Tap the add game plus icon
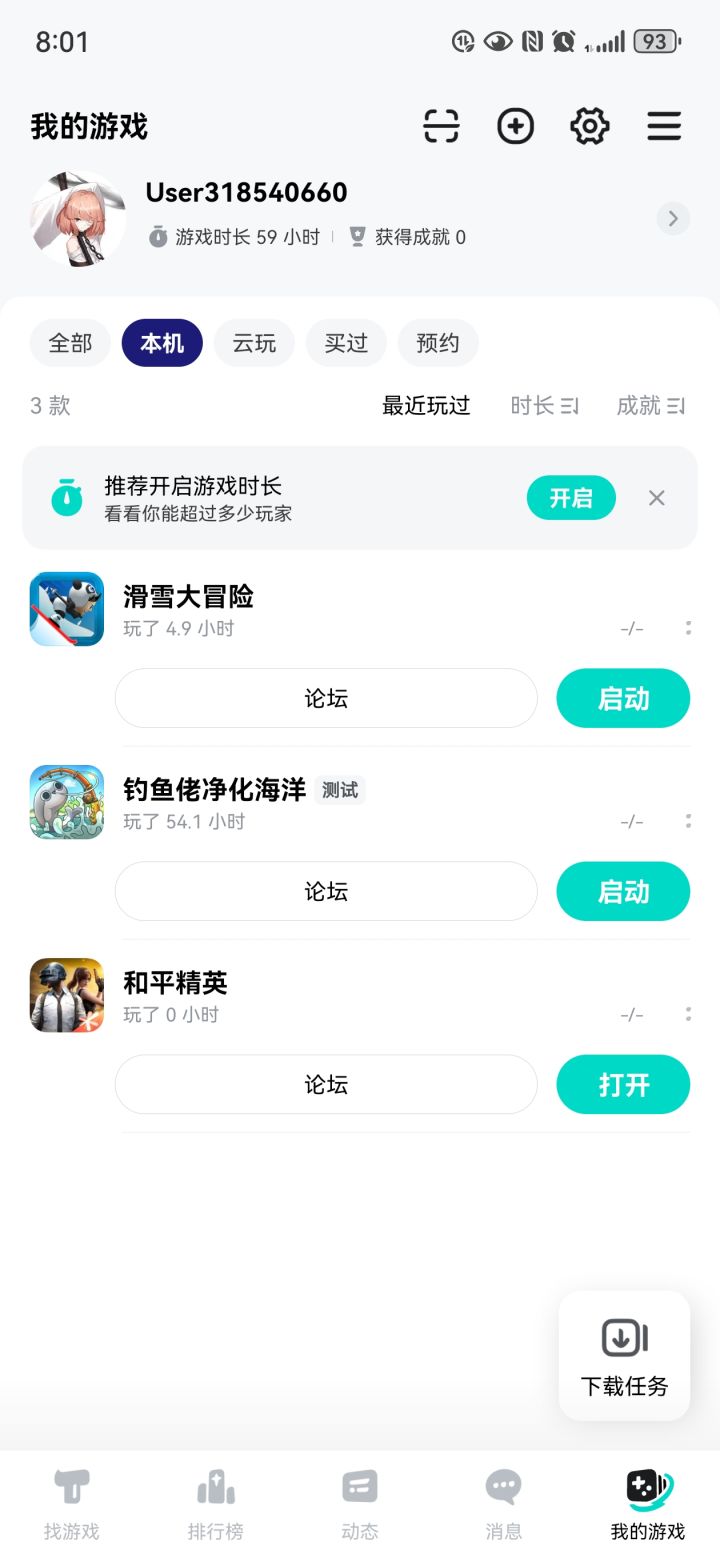720x1554 pixels. [x=516, y=126]
